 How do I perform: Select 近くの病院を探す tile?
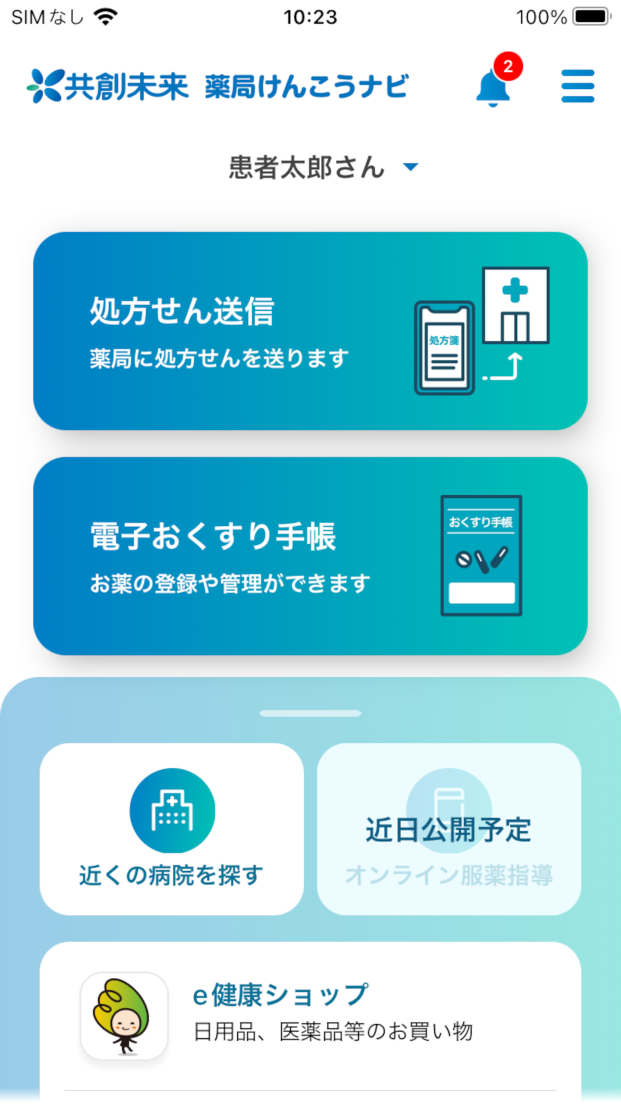coord(171,829)
